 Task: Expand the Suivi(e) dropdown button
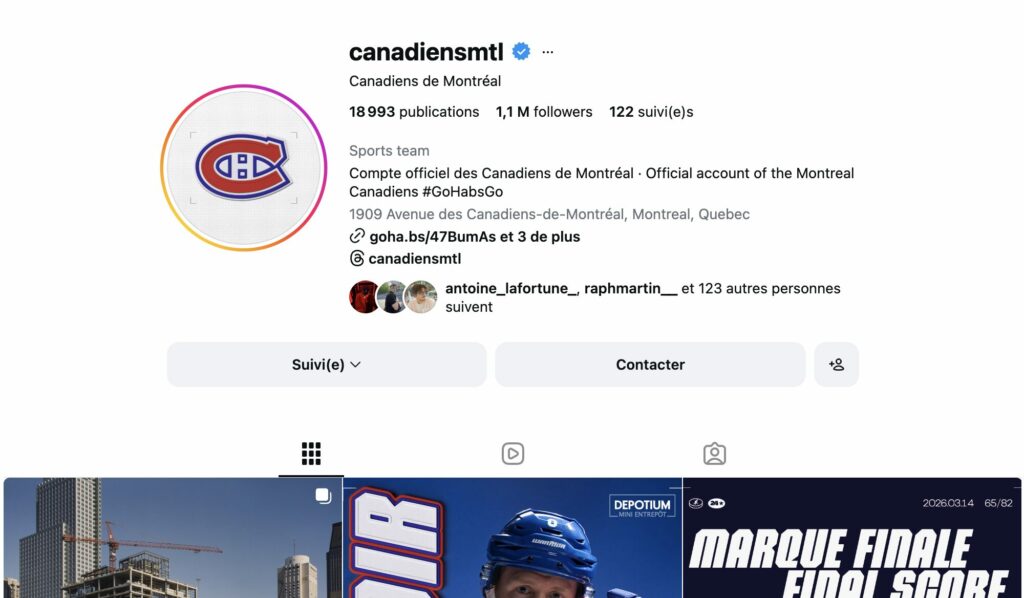coord(326,365)
